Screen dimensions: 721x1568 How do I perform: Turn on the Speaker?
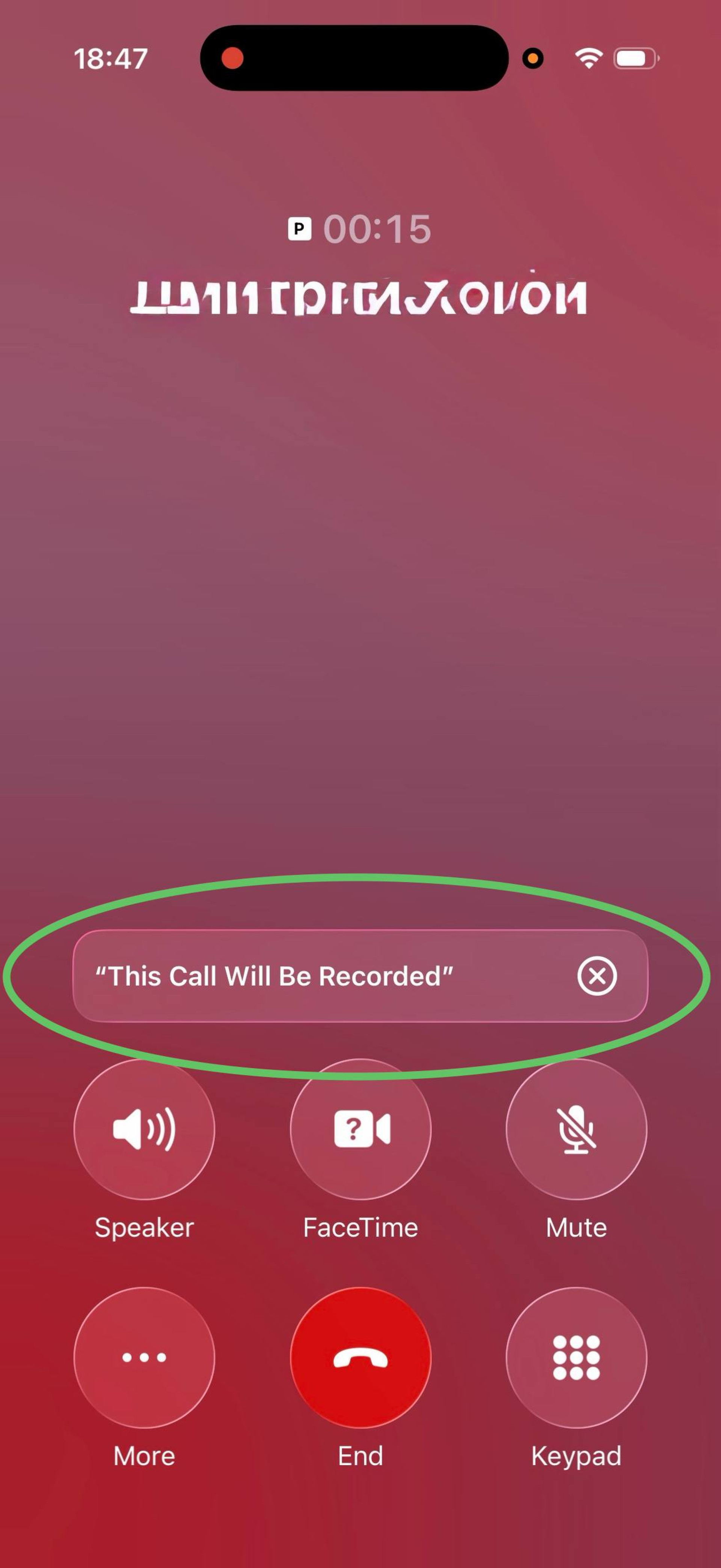pos(144,1129)
